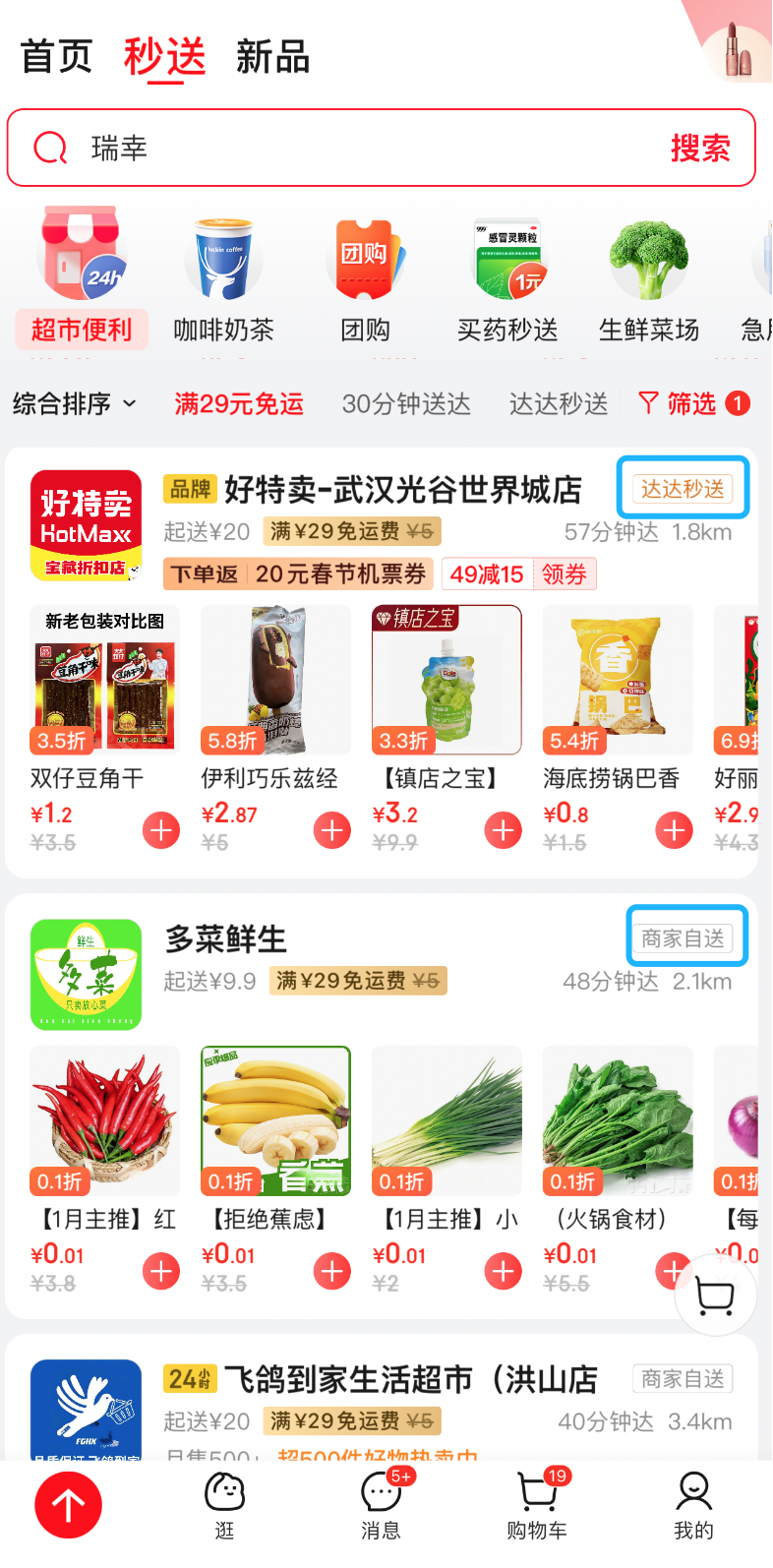Open the 多菜鲜生 store
This screenshot has height=1568, width=773.
click(x=226, y=939)
